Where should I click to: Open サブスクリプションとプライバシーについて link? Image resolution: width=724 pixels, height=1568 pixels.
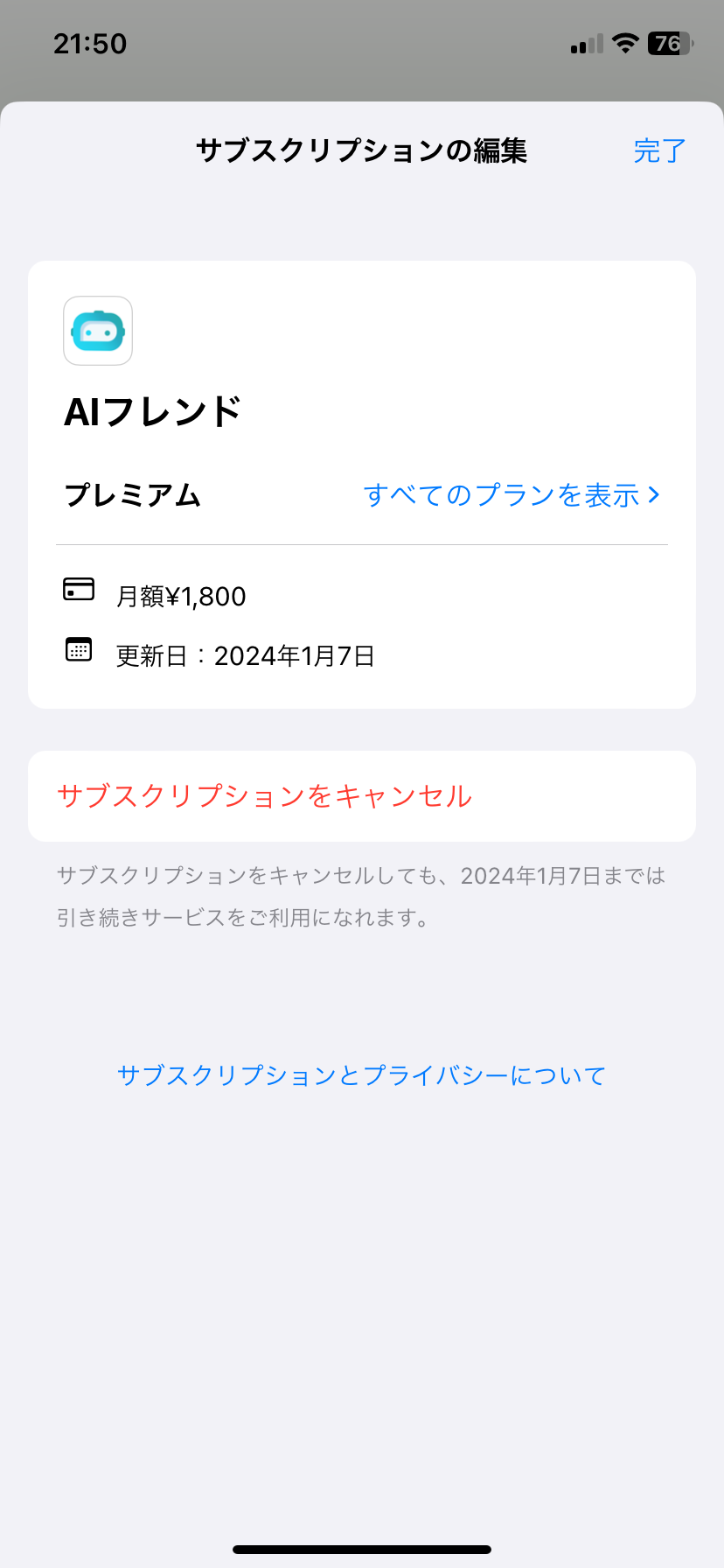(361, 1075)
